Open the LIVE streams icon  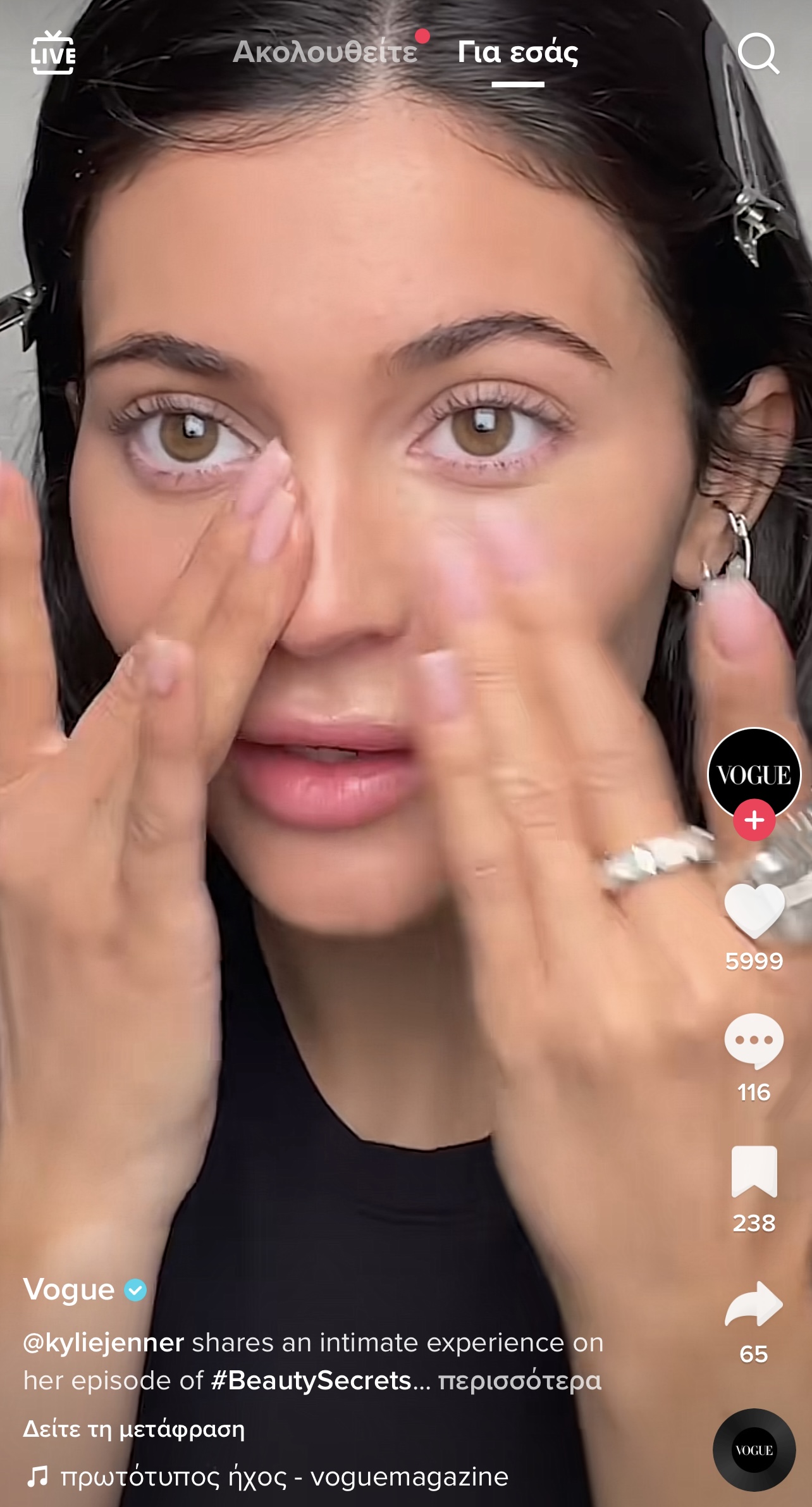point(53,53)
